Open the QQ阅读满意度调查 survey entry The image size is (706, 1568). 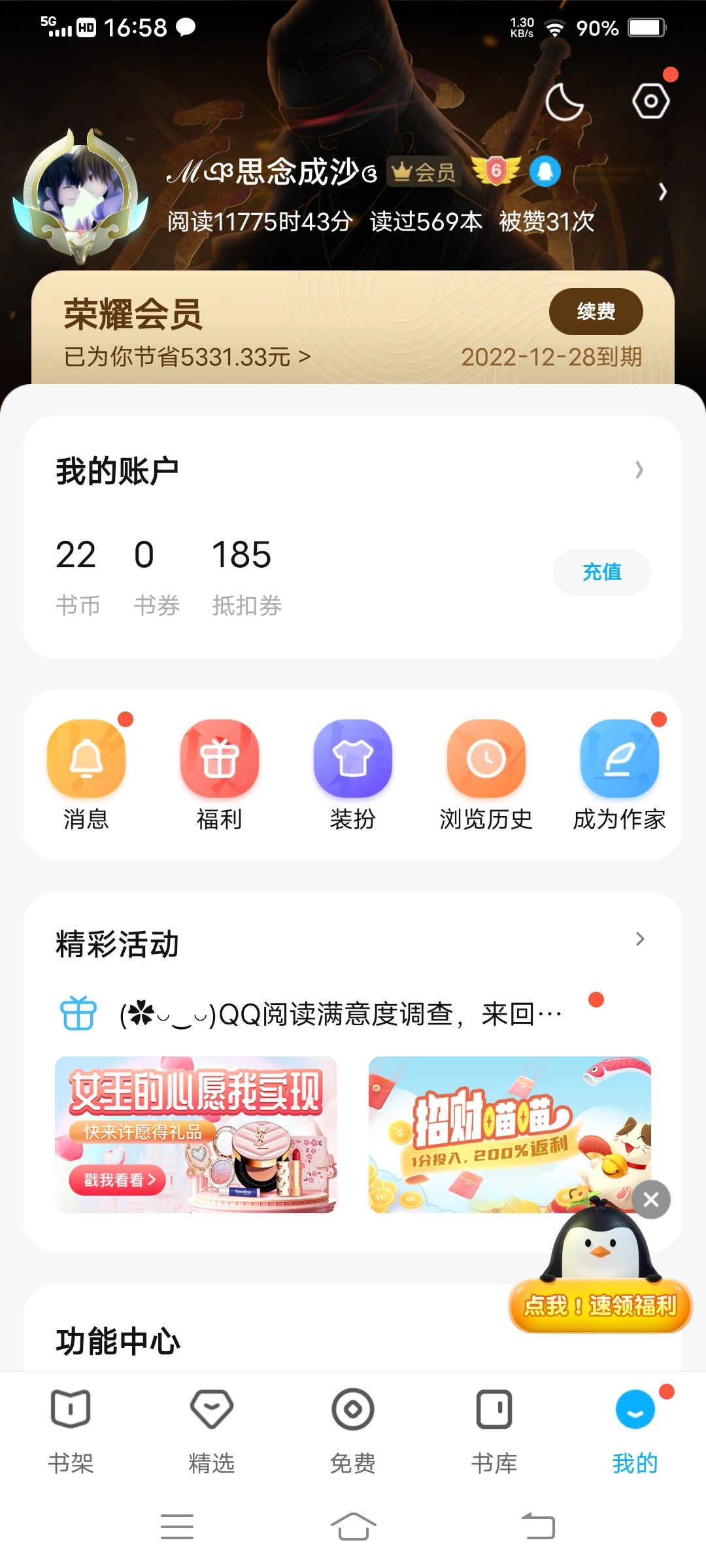[x=340, y=1014]
